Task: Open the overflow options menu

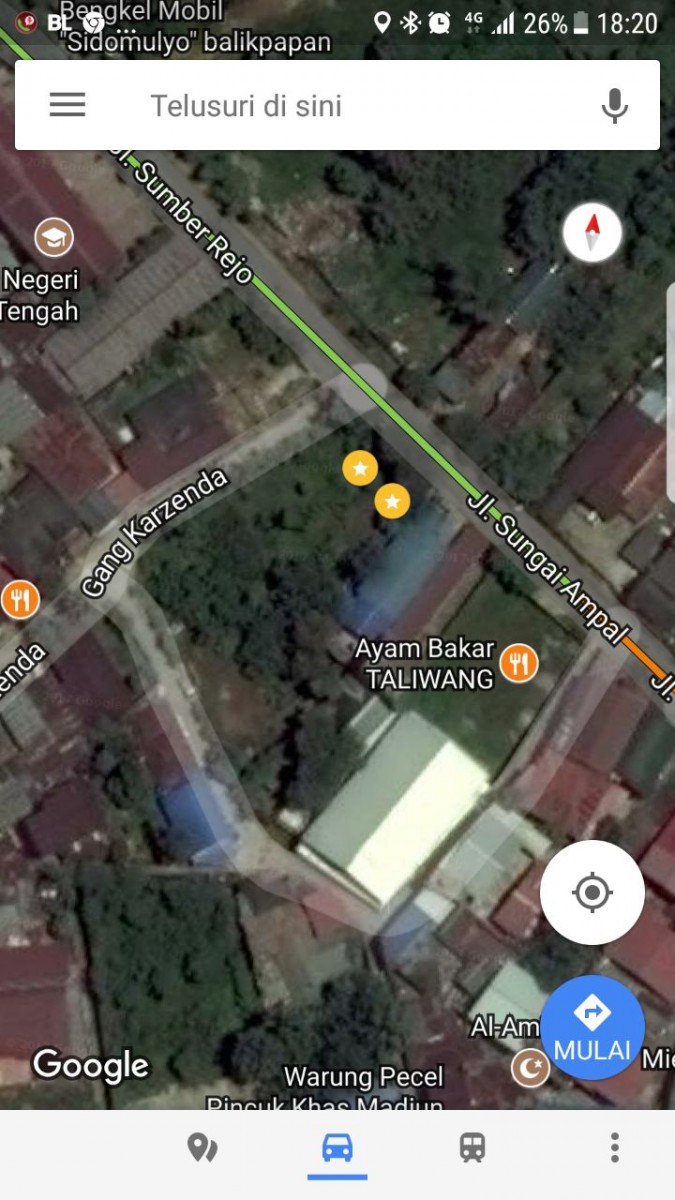Action: 614,1147
